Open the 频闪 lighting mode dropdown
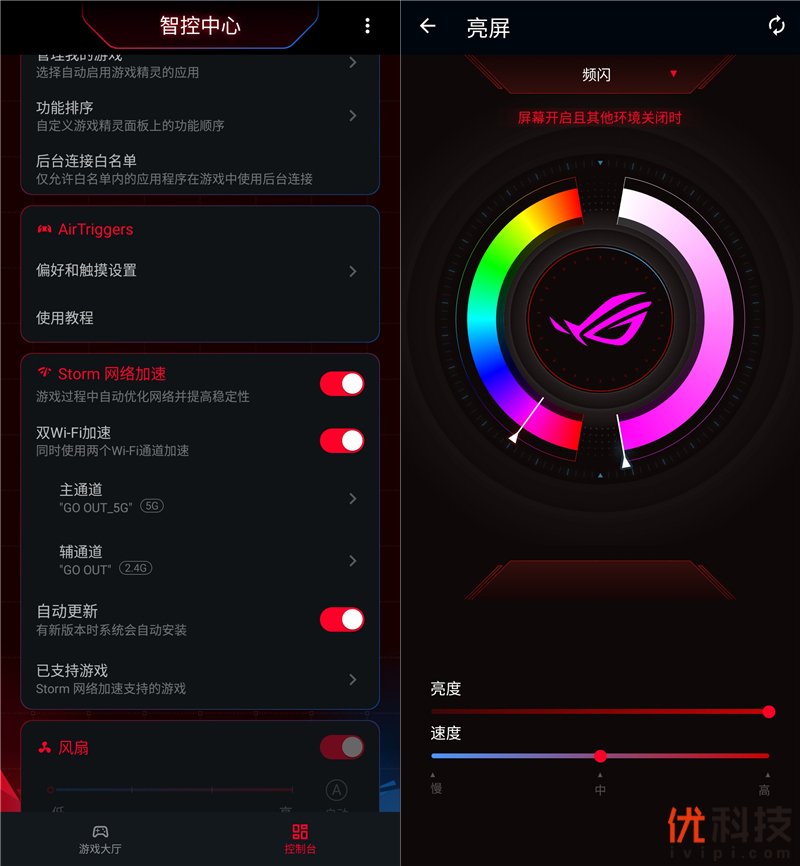 (x=600, y=75)
